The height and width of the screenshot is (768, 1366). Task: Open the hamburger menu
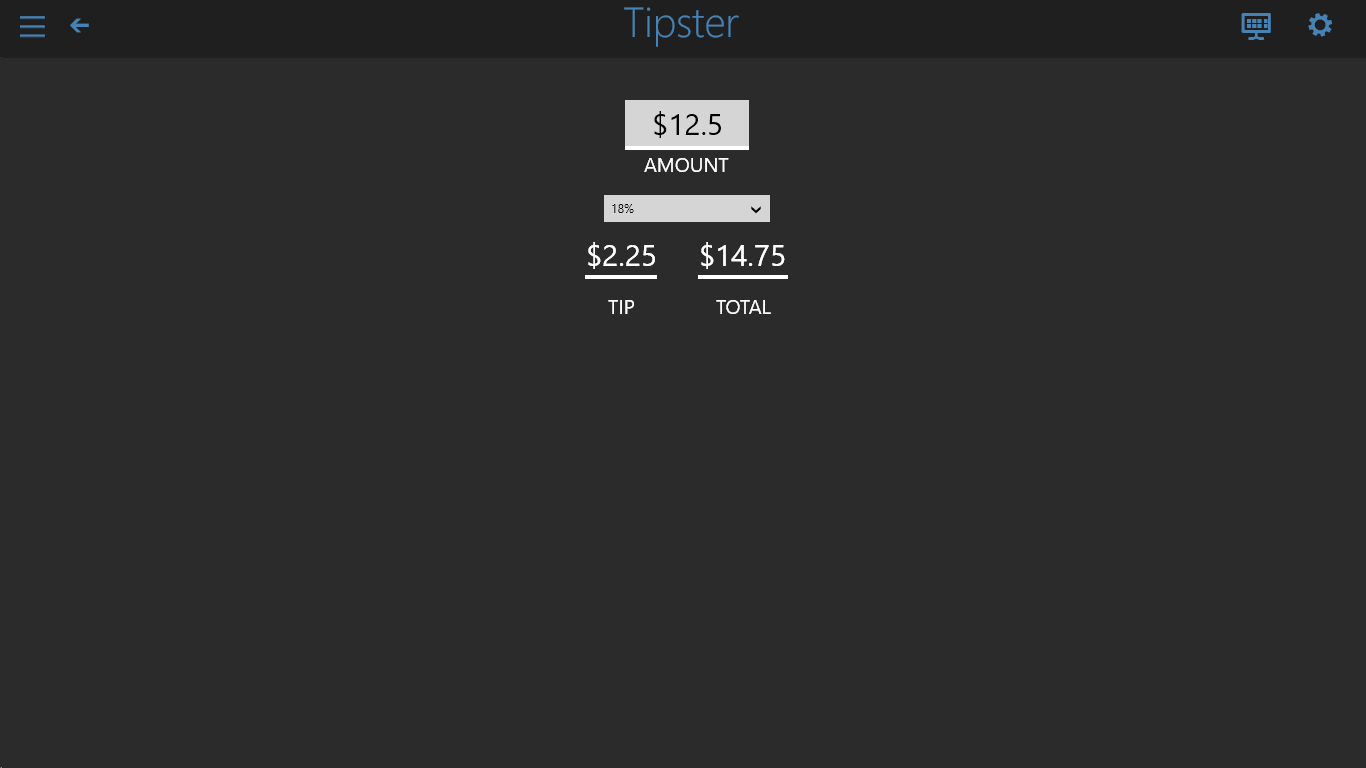click(32, 26)
